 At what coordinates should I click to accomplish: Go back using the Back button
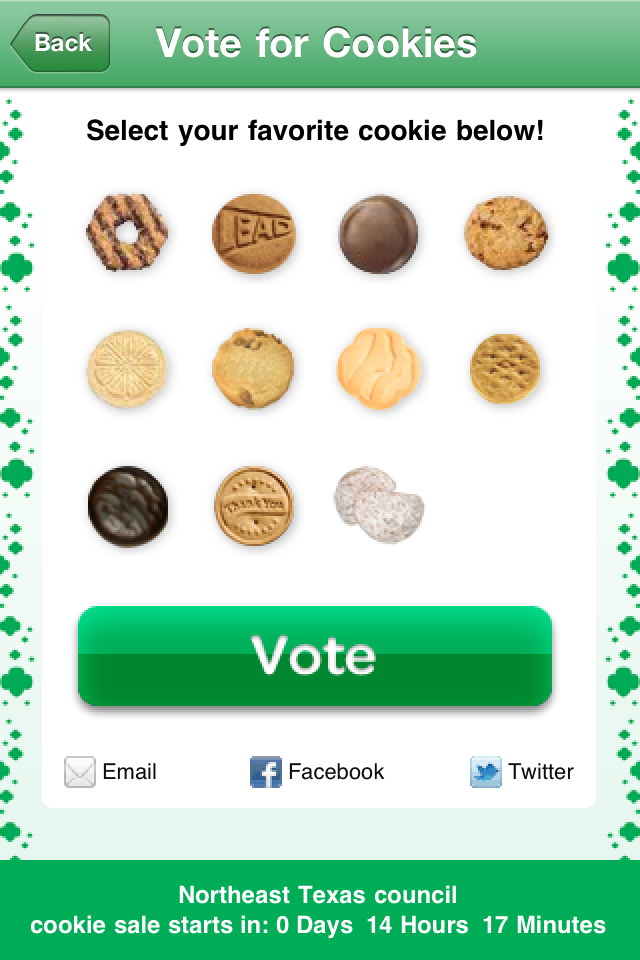coord(60,43)
